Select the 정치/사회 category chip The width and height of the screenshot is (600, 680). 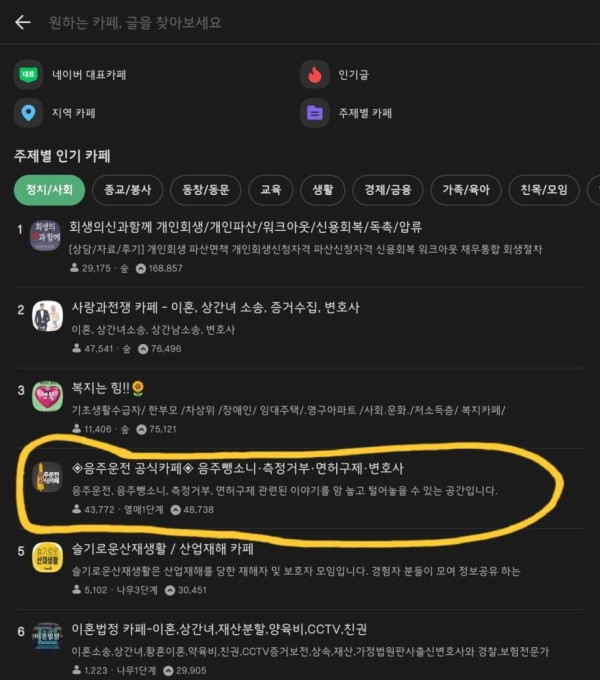(49, 189)
